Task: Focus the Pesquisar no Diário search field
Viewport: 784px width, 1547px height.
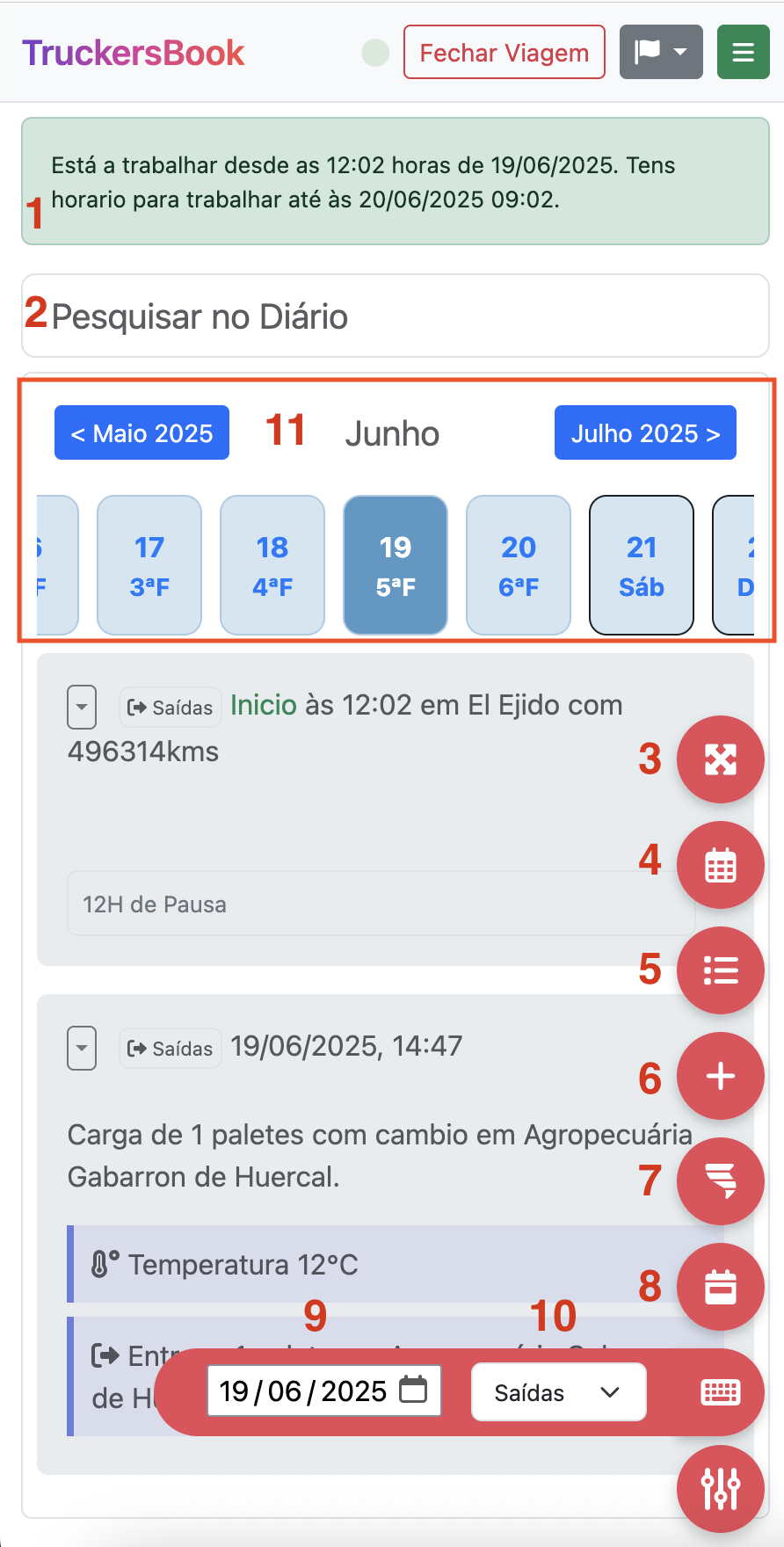Action: click(x=396, y=316)
